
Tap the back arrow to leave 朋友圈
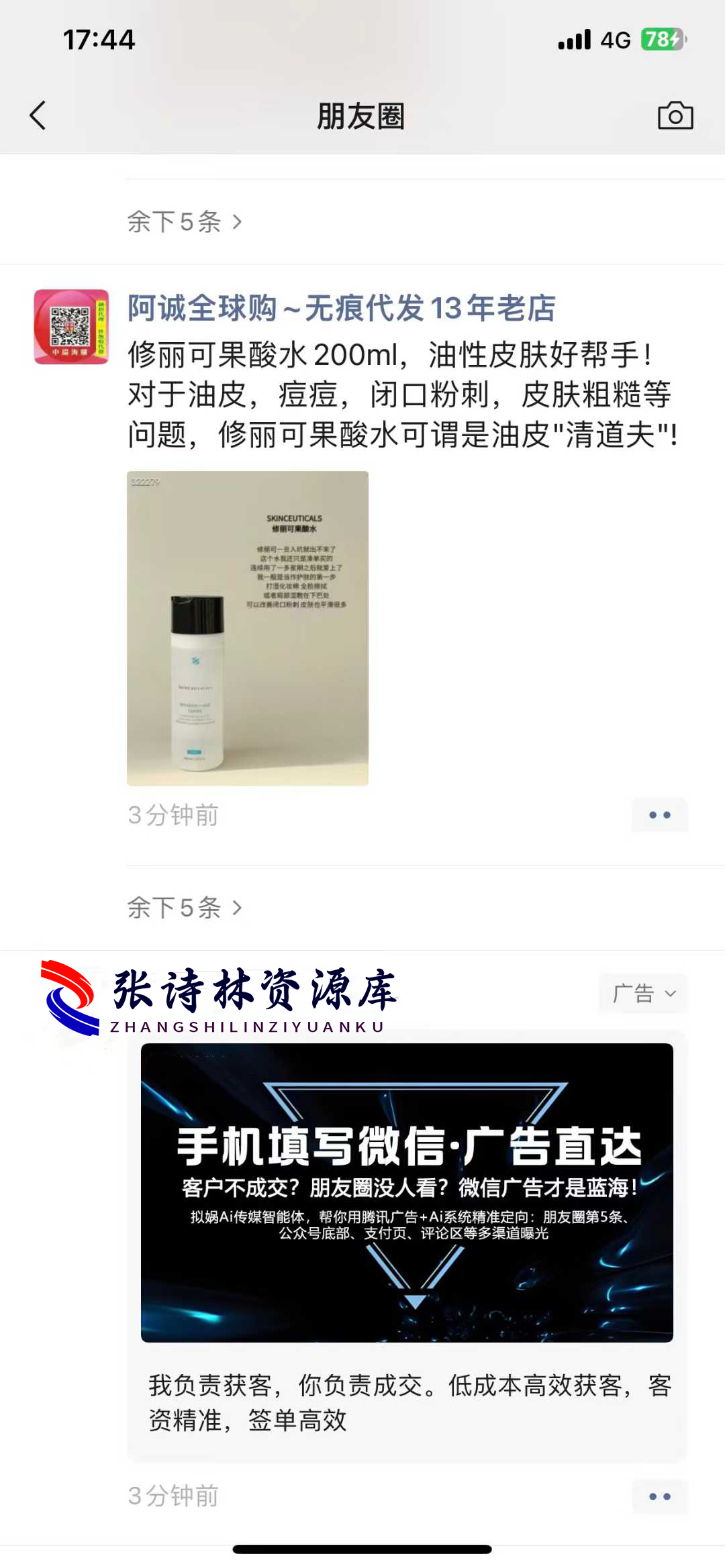pos(38,115)
